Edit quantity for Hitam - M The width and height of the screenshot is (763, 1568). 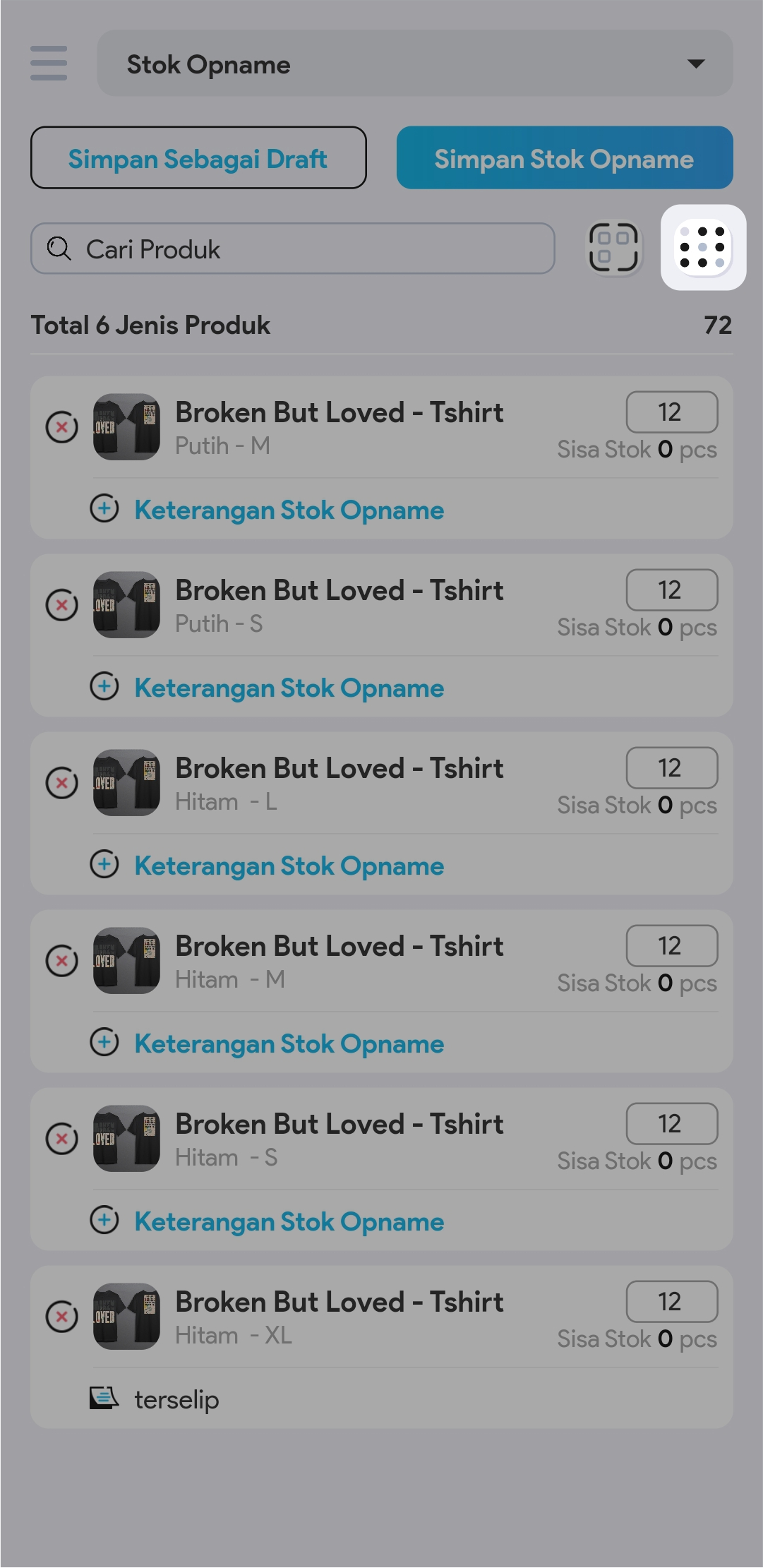click(x=671, y=946)
